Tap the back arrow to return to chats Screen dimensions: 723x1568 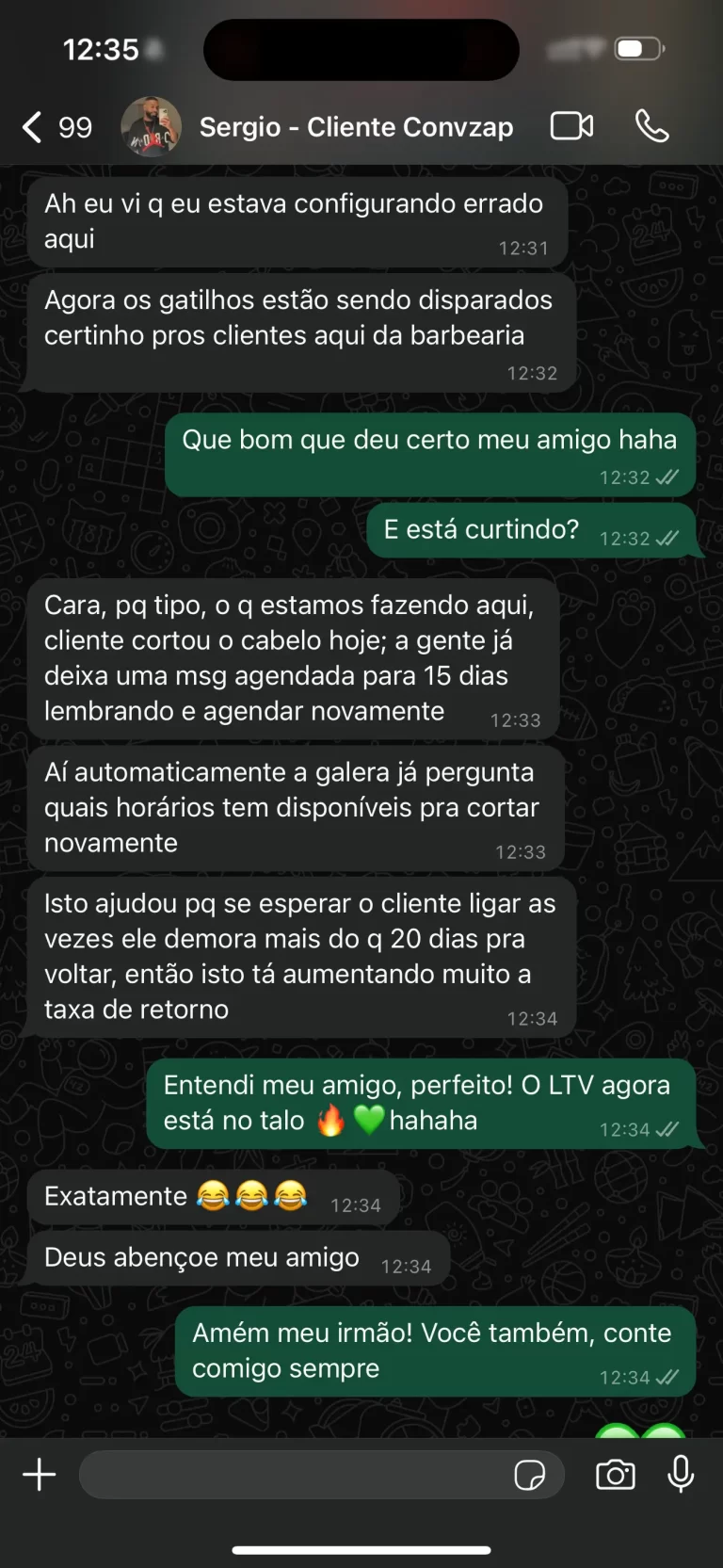click(31, 127)
